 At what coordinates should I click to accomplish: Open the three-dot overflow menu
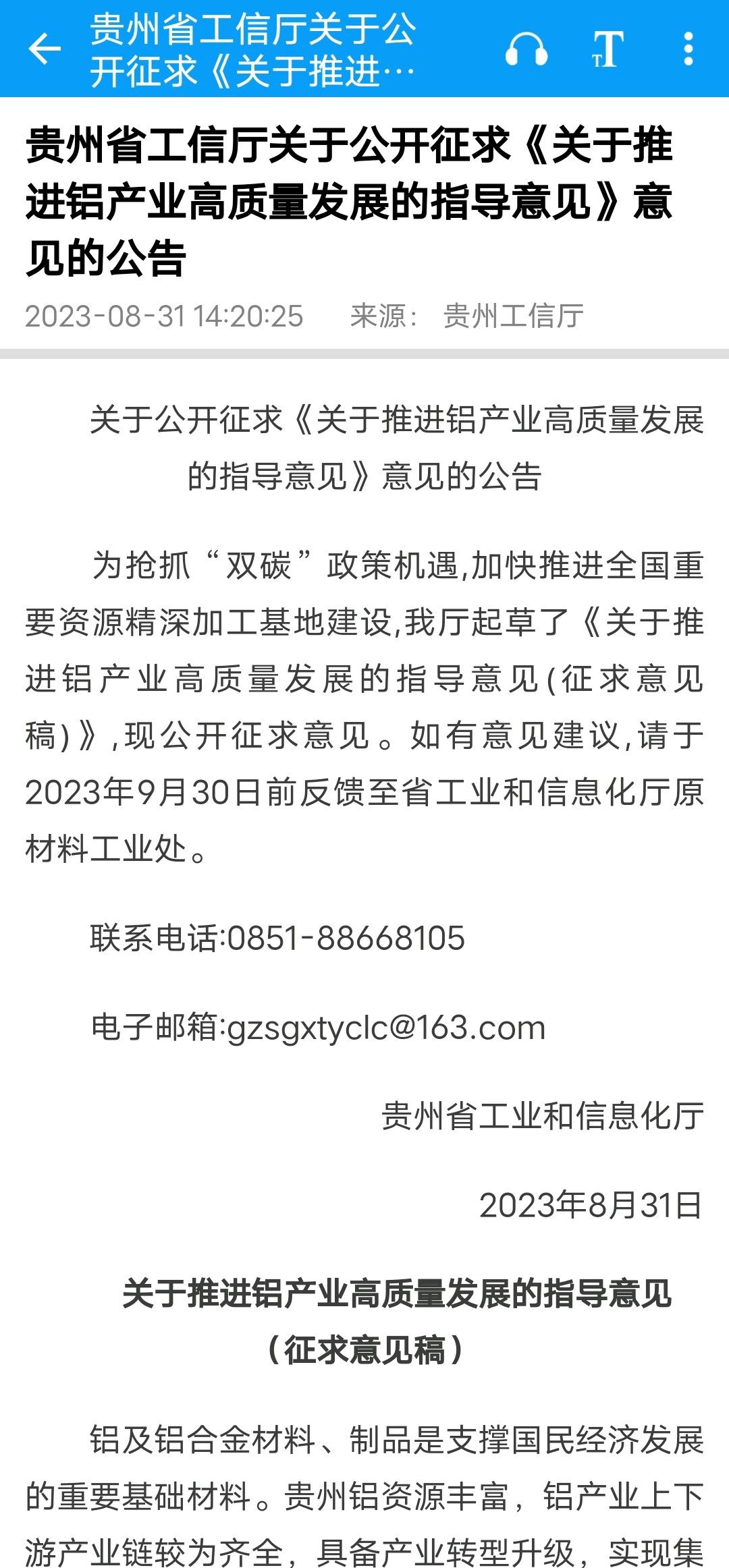click(688, 49)
